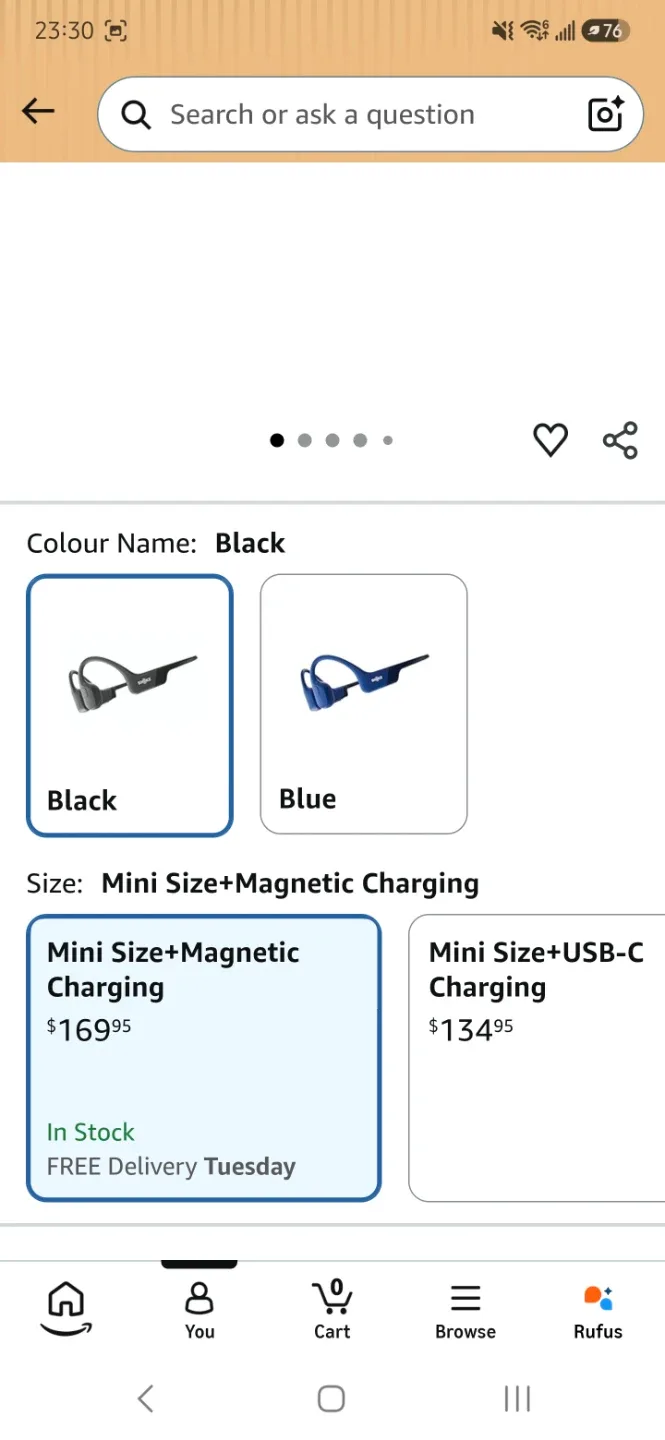Tap the system recent apps button

pyautogui.click(x=517, y=1398)
